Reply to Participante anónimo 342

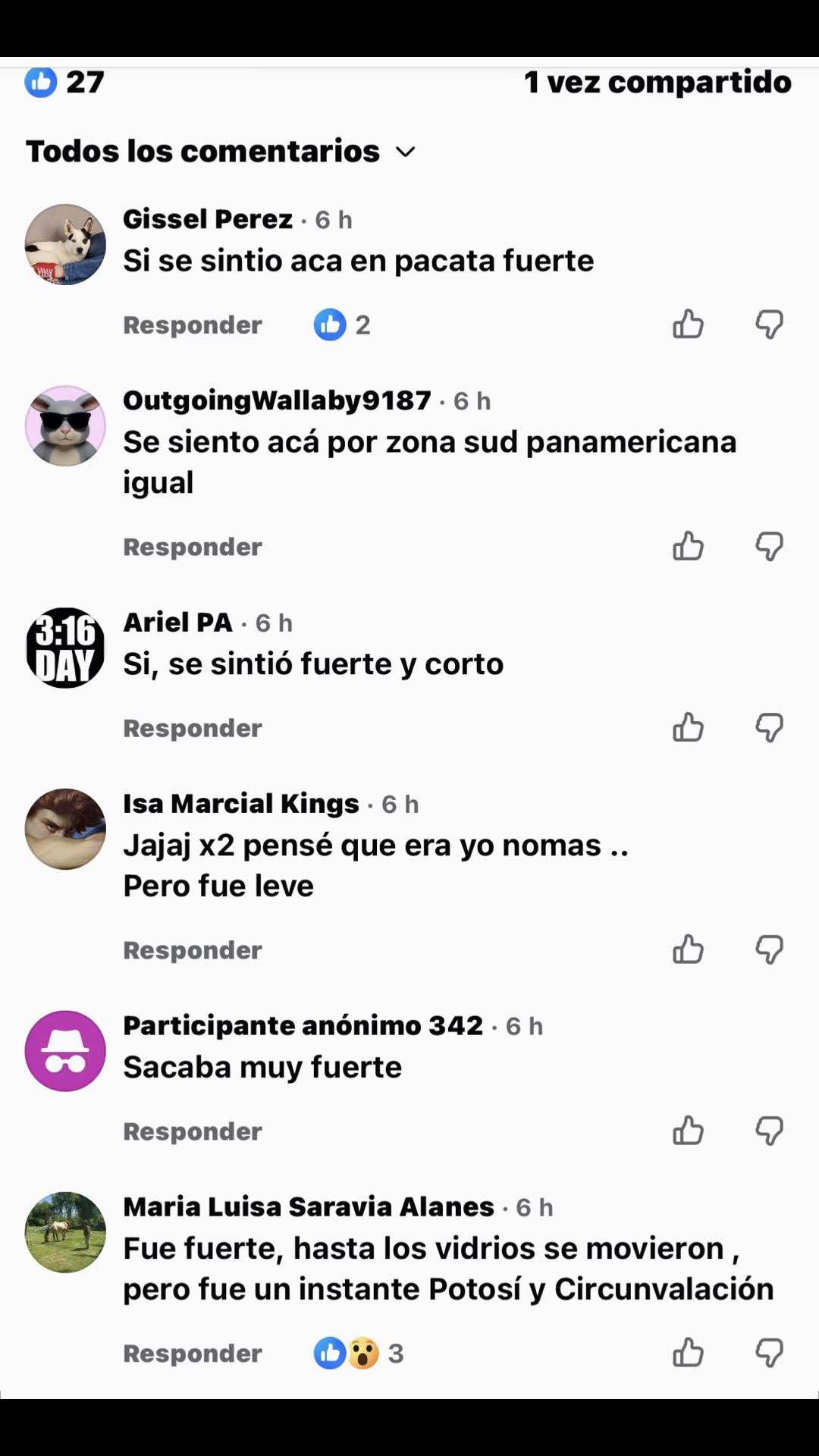coord(193,1131)
